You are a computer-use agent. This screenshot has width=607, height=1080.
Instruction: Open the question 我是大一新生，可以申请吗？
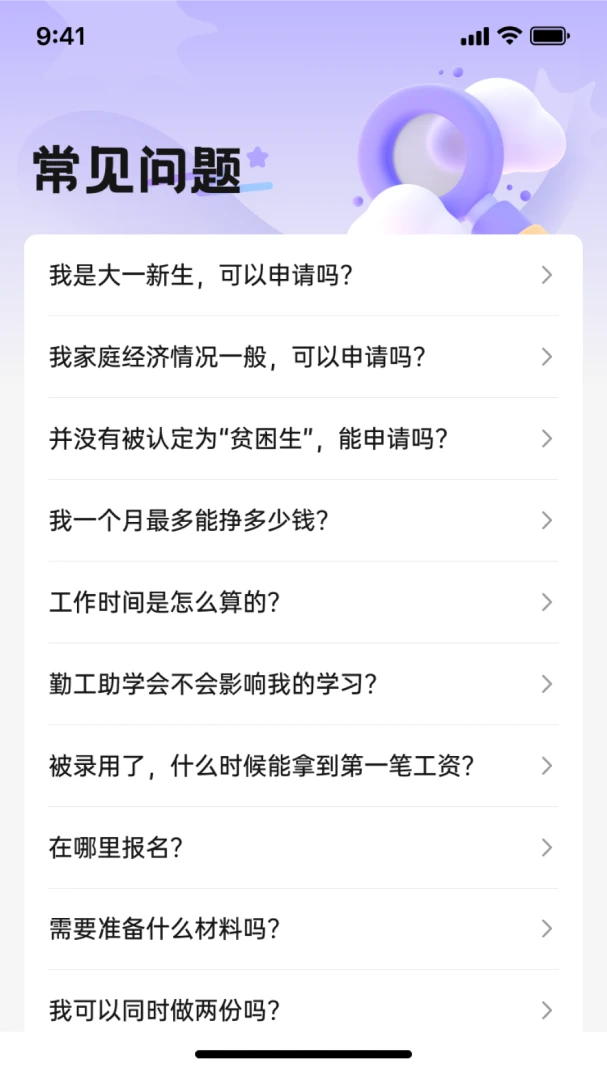[x=303, y=276]
